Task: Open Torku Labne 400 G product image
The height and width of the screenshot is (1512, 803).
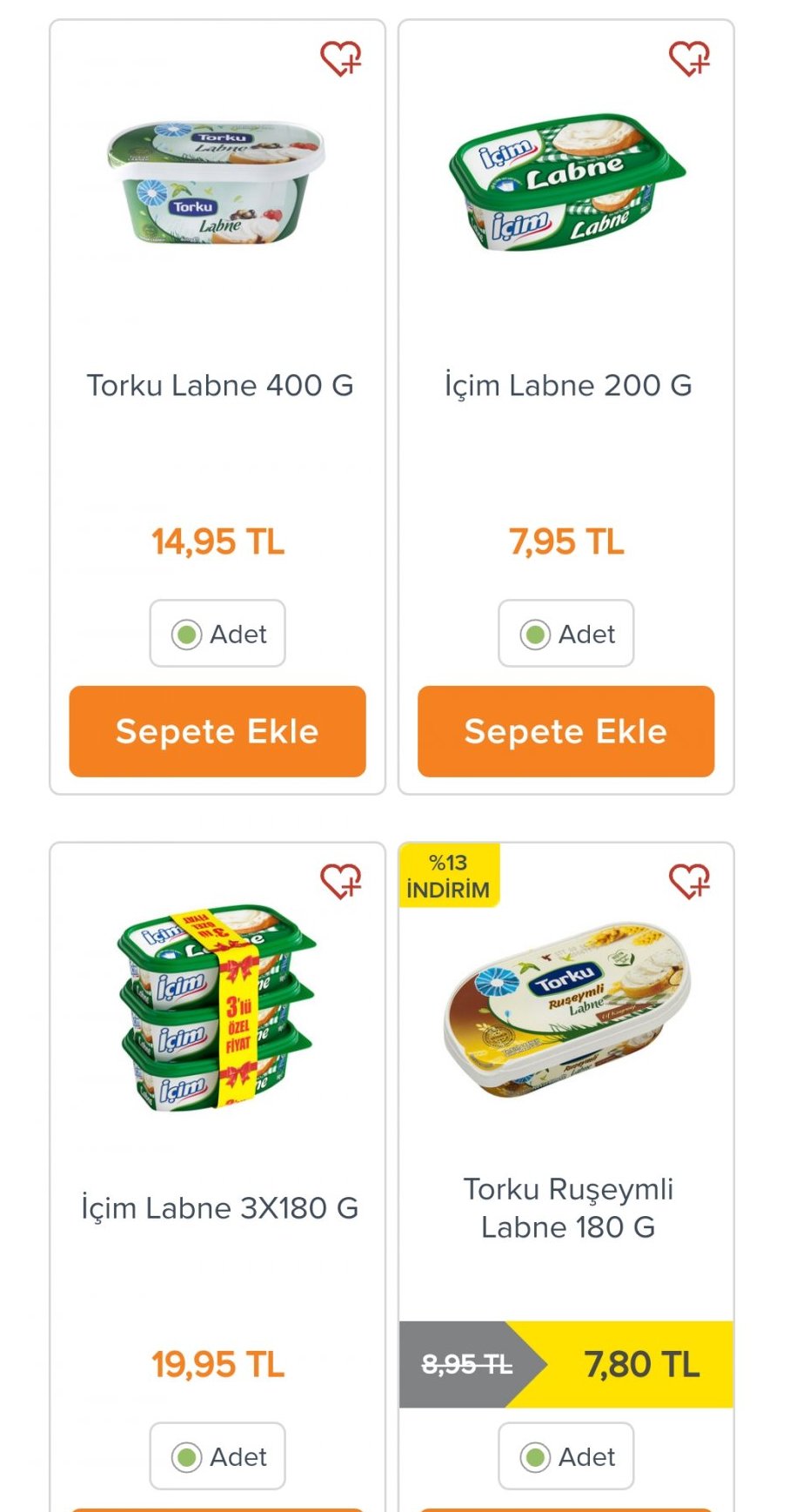Action: 217,184
